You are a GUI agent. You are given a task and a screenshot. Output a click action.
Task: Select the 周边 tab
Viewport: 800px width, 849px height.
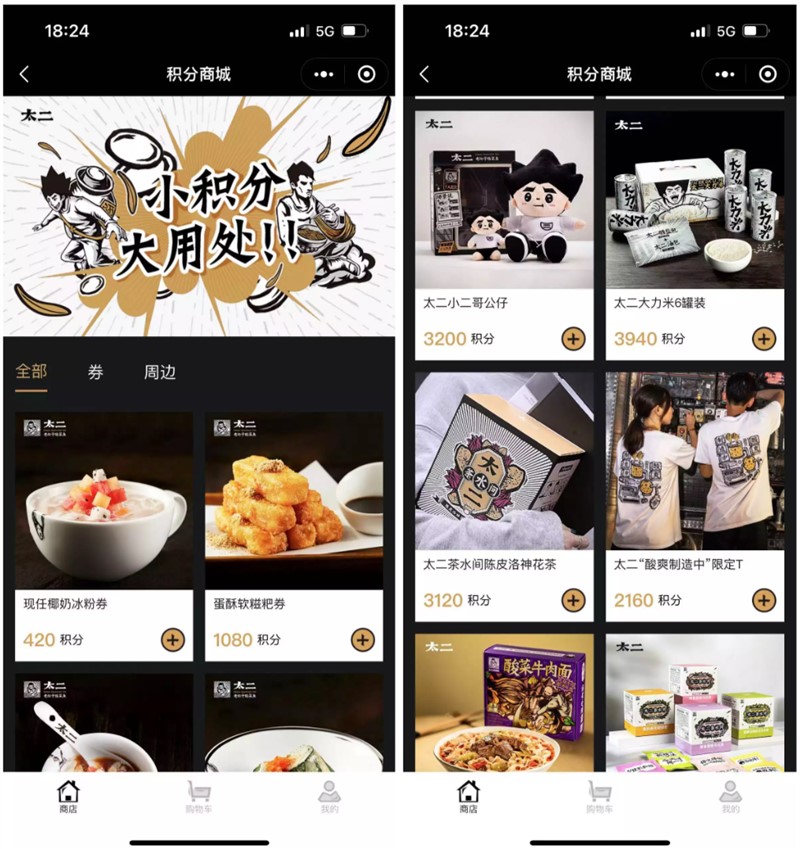(159, 372)
